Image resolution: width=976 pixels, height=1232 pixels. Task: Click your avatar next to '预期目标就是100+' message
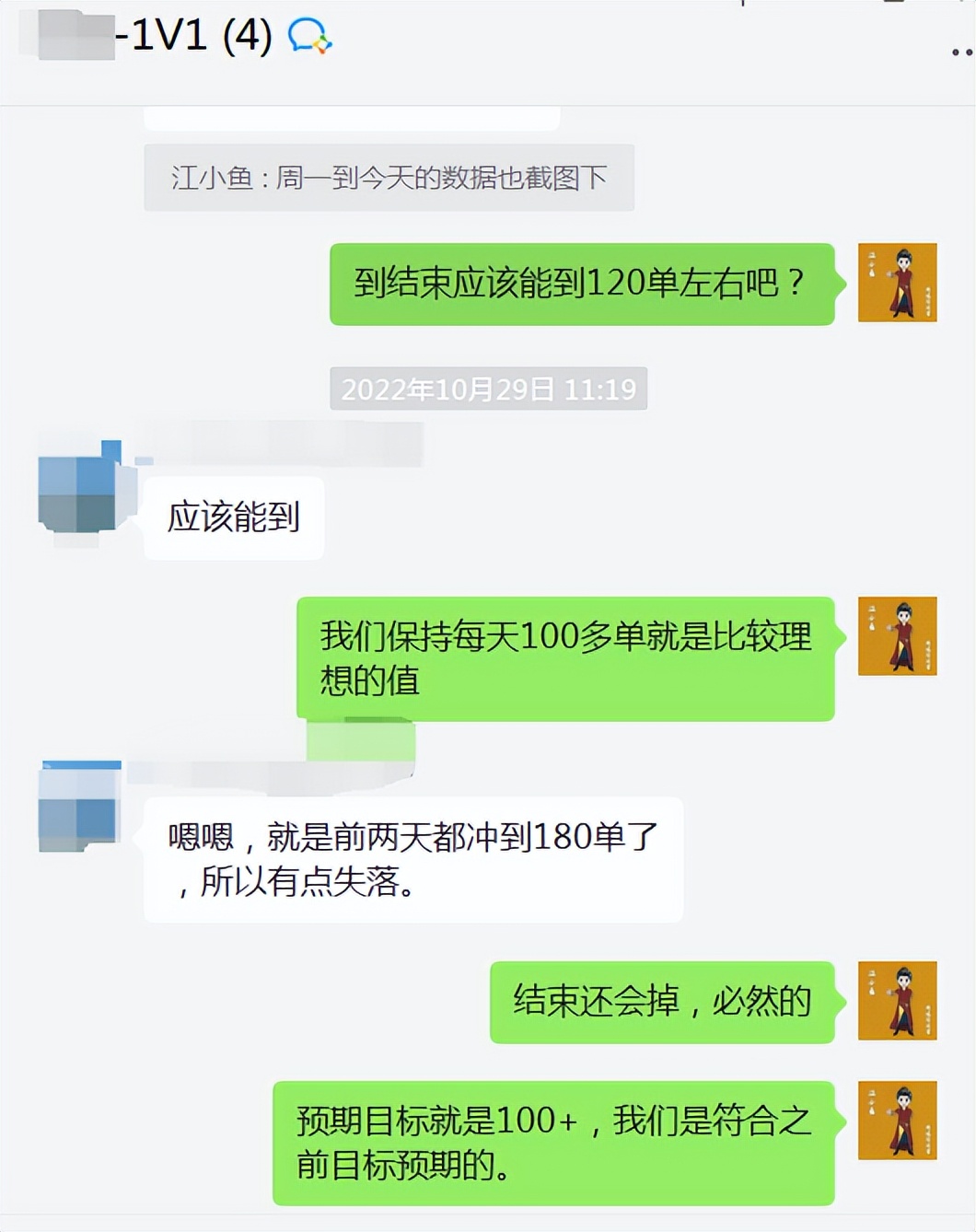(896, 1120)
